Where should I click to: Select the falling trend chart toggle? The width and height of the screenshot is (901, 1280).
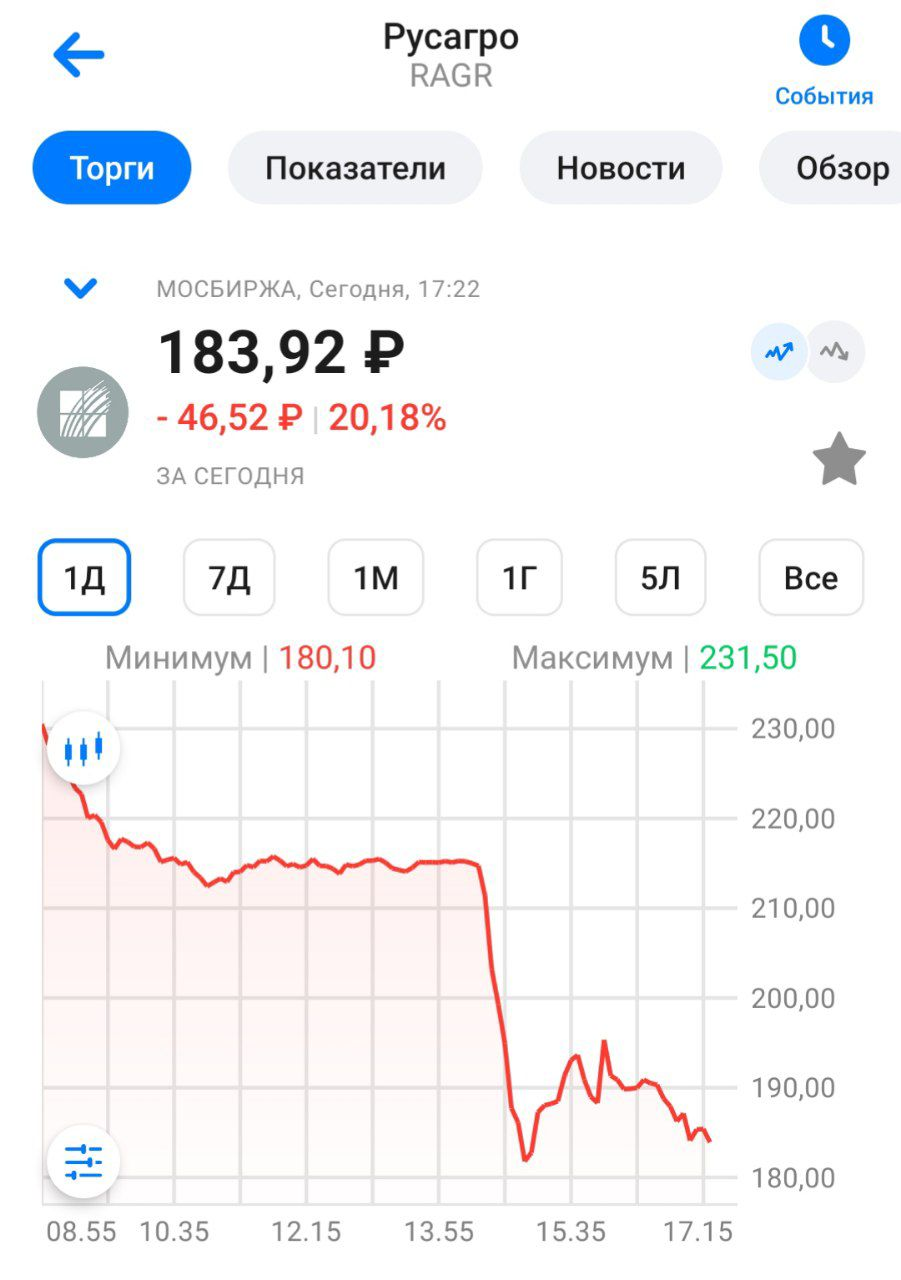[835, 352]
